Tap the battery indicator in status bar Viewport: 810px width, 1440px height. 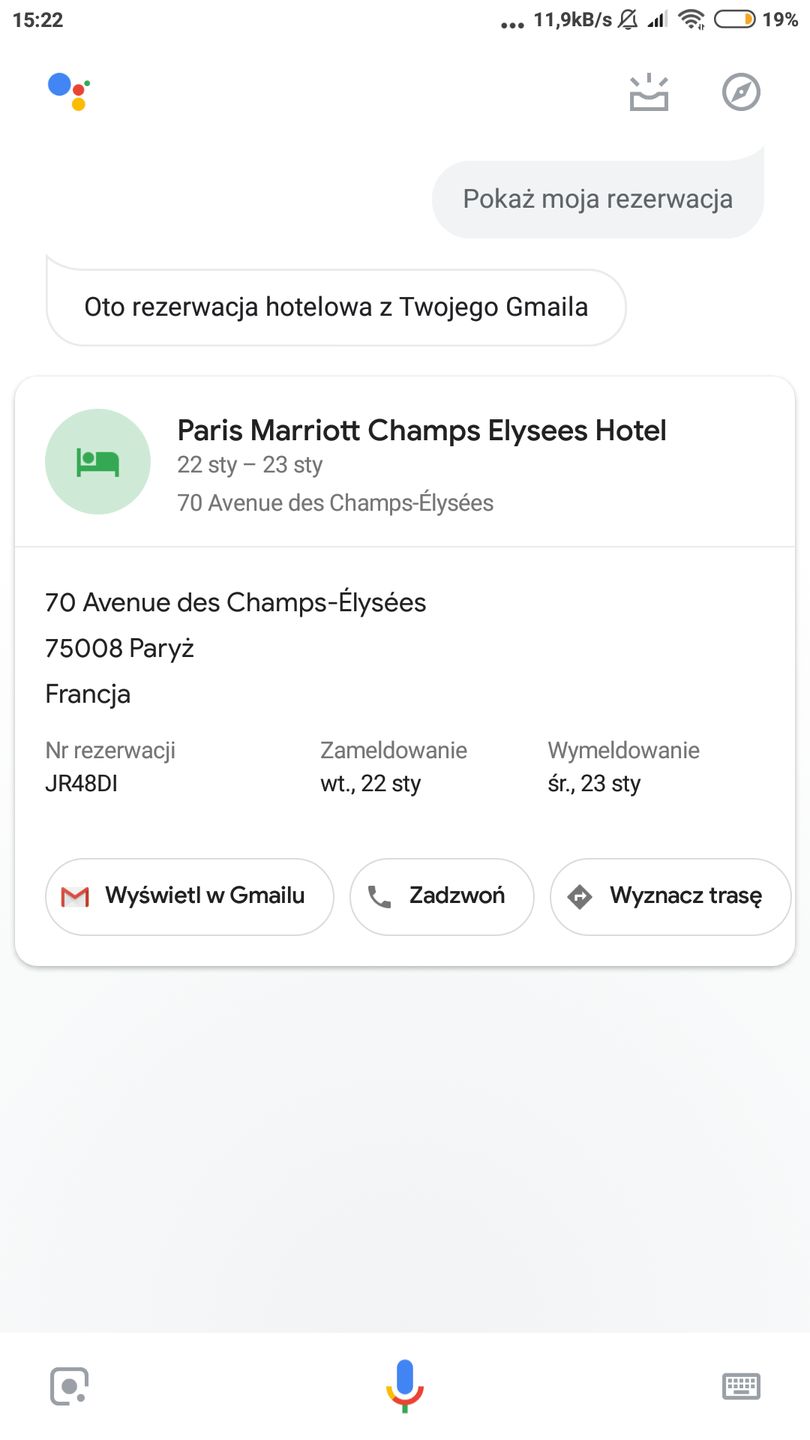tap(733, 18)
